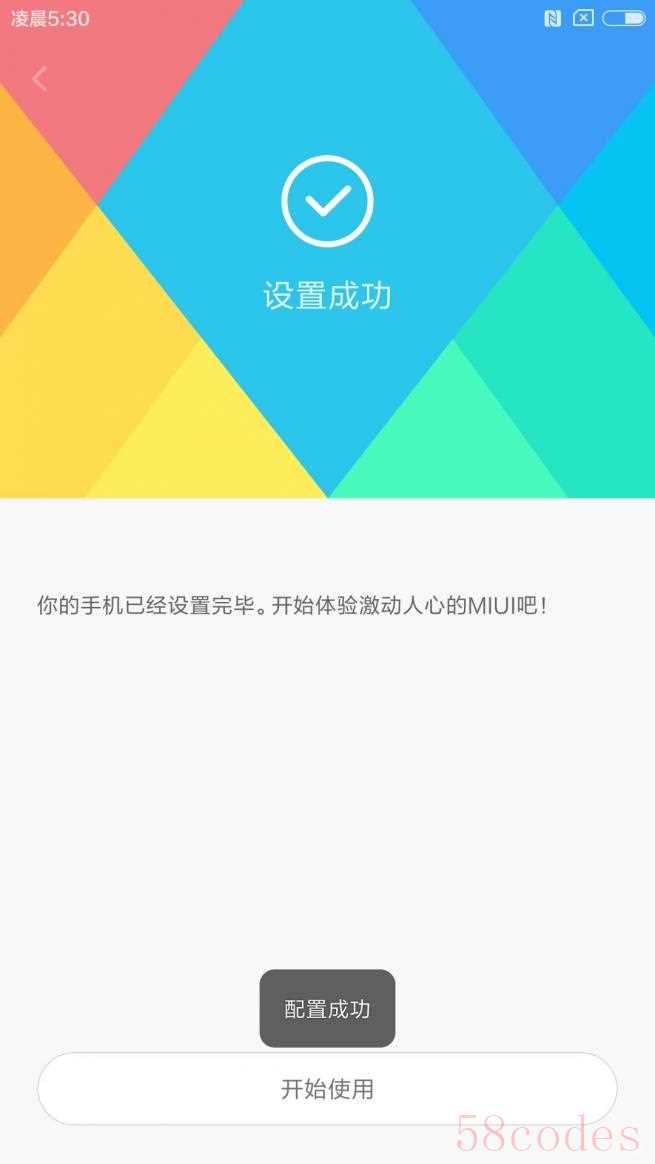The width and height of the screenshot is (655, 1164).
Task: Go back using the top-left arrow
Action: [x=40, y=79]
